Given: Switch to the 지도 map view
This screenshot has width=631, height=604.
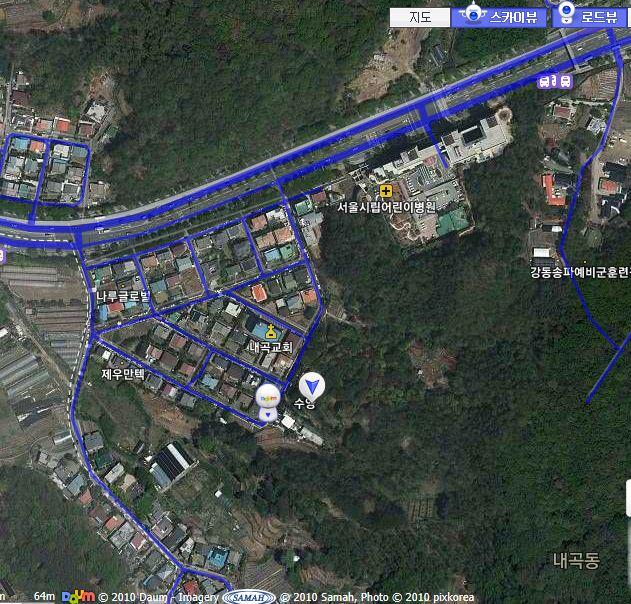Looking at the screenshot, I should coord(420,17).
